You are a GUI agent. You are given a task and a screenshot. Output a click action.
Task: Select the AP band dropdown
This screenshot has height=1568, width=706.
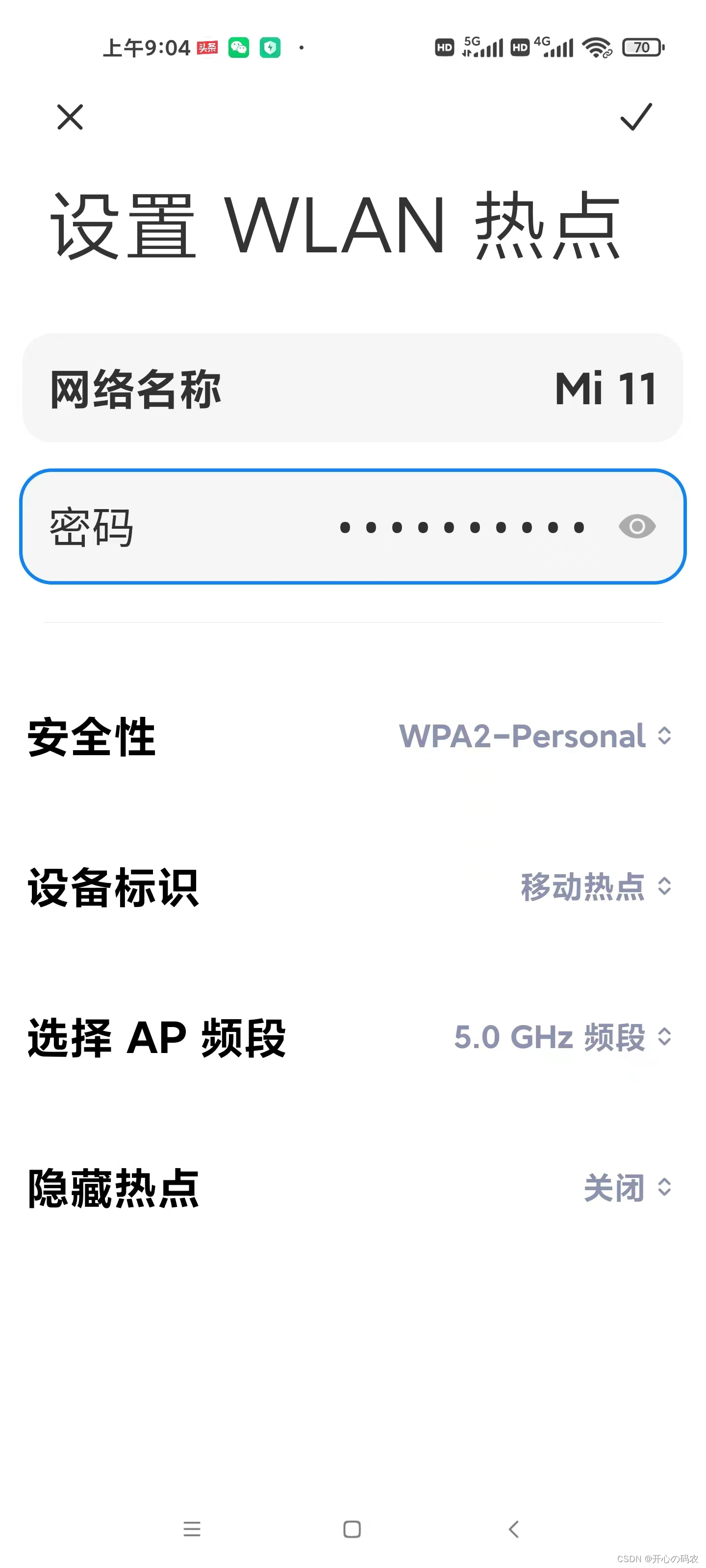pos(562,1037)
